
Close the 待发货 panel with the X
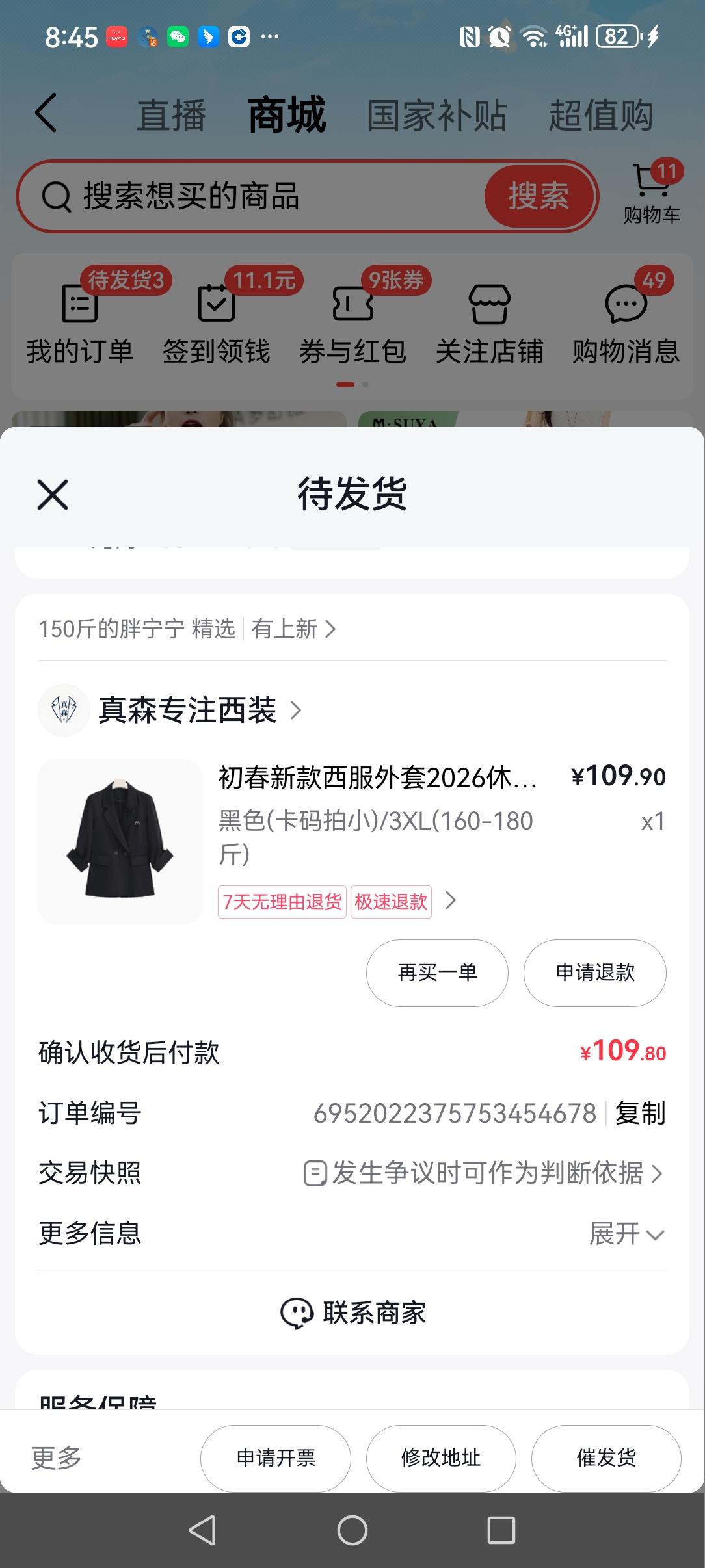click(x=52, y=495)
